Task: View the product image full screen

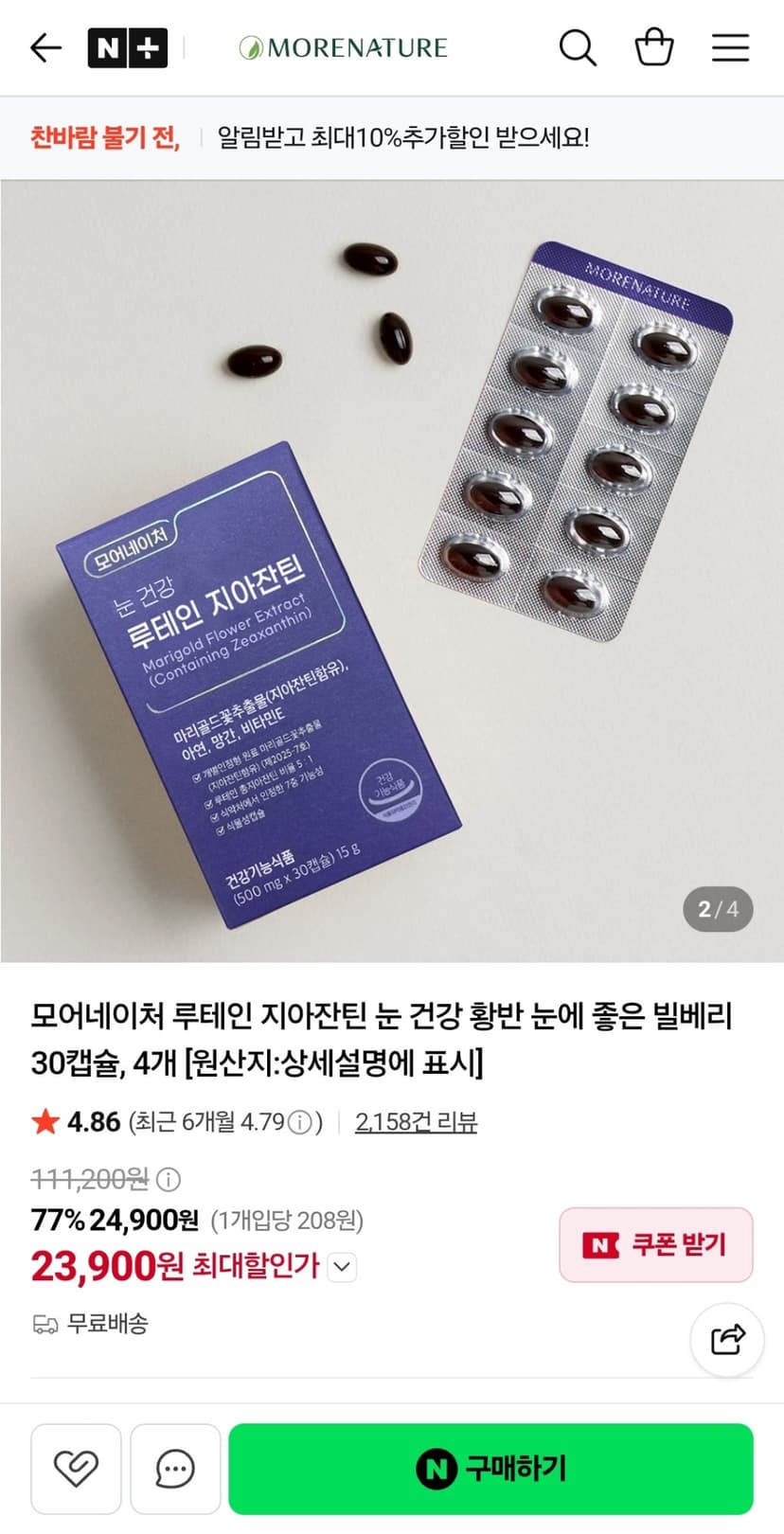Action: pos(392,571)
